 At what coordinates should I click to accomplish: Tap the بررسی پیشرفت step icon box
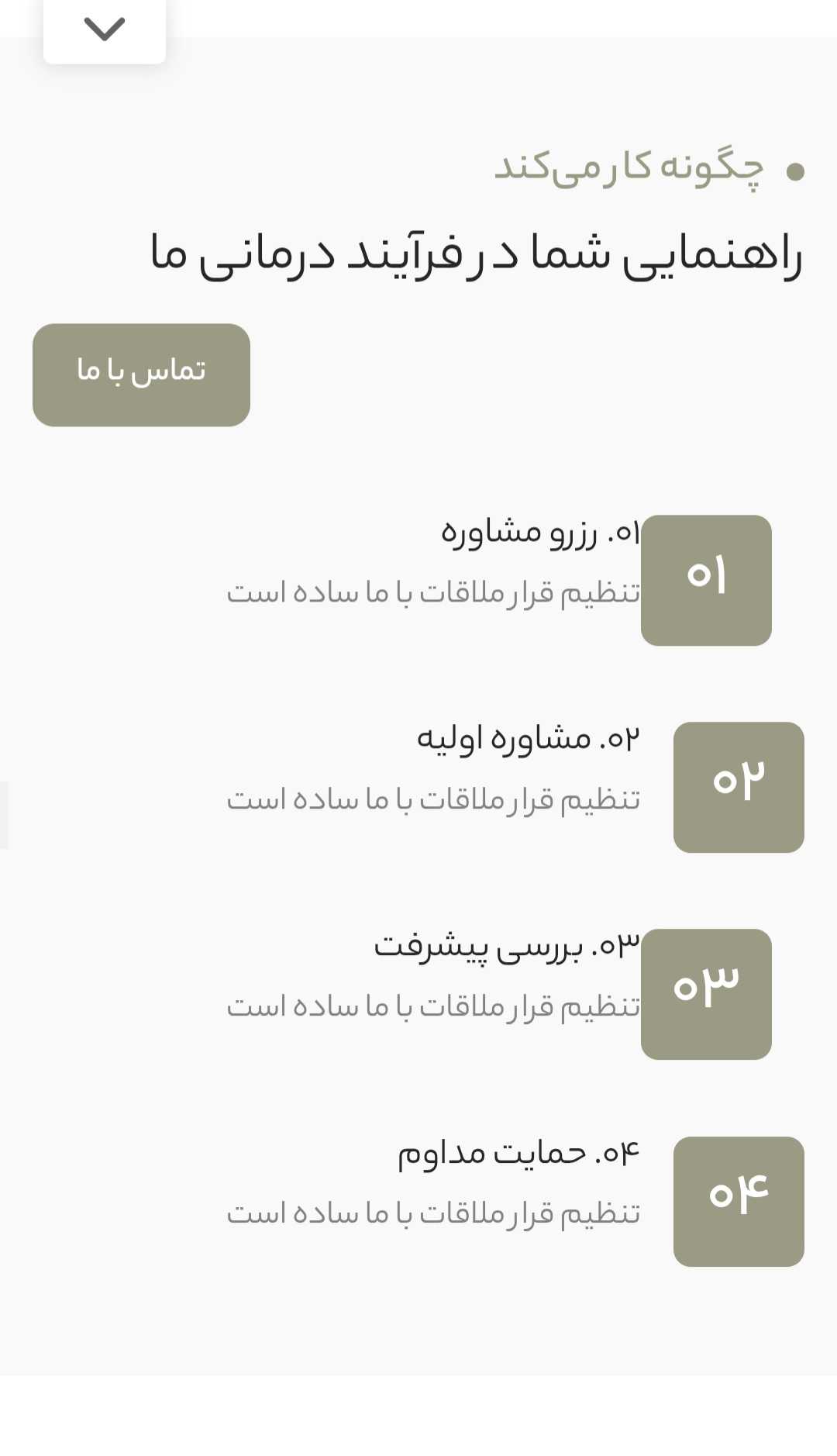click(706, 994)
